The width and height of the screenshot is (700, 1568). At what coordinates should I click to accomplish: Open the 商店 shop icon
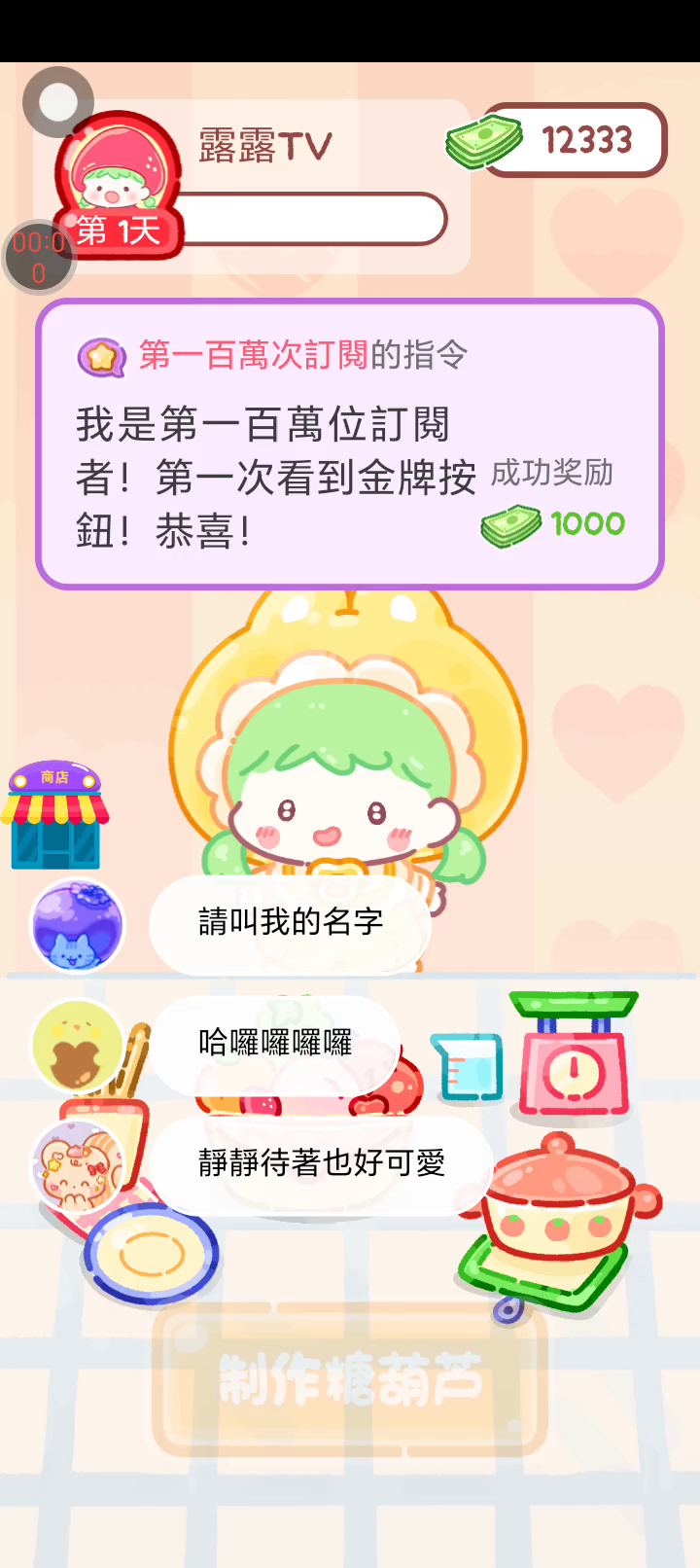55,815
